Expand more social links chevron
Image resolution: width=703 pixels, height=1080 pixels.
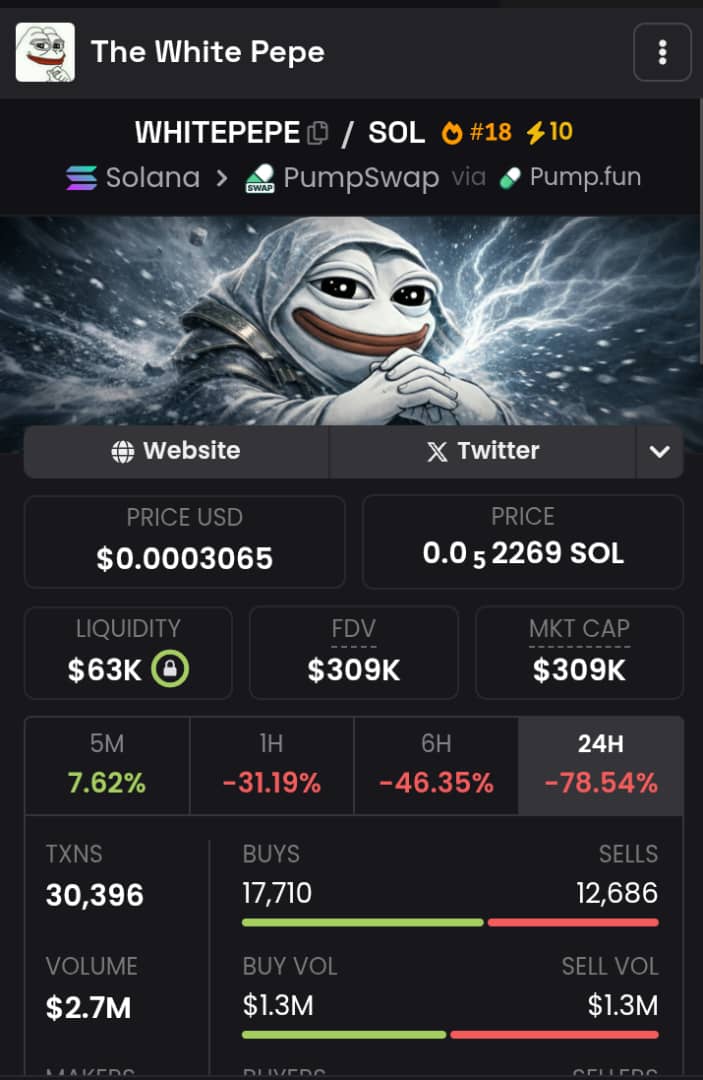[659, 451]
